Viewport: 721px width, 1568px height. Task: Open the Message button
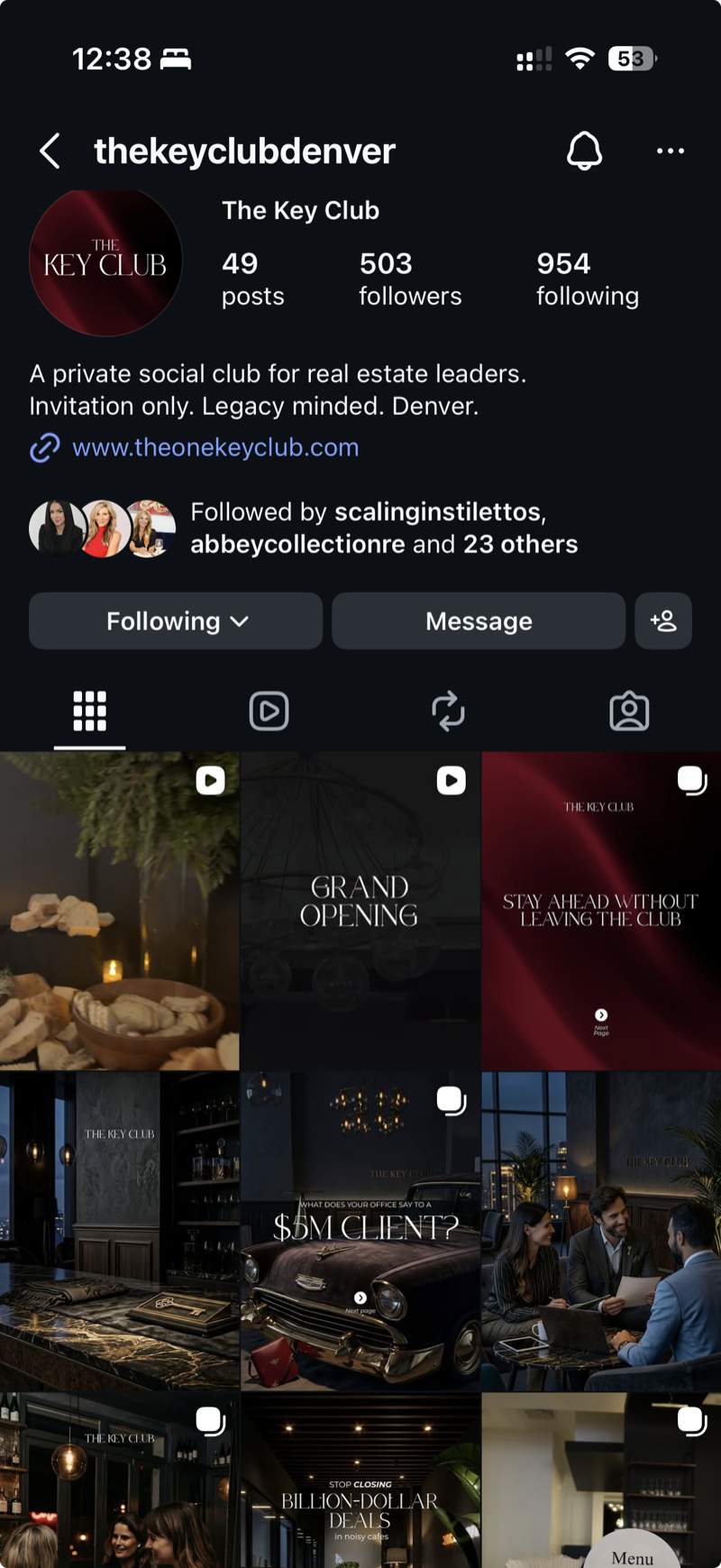(x=479, y=620)
